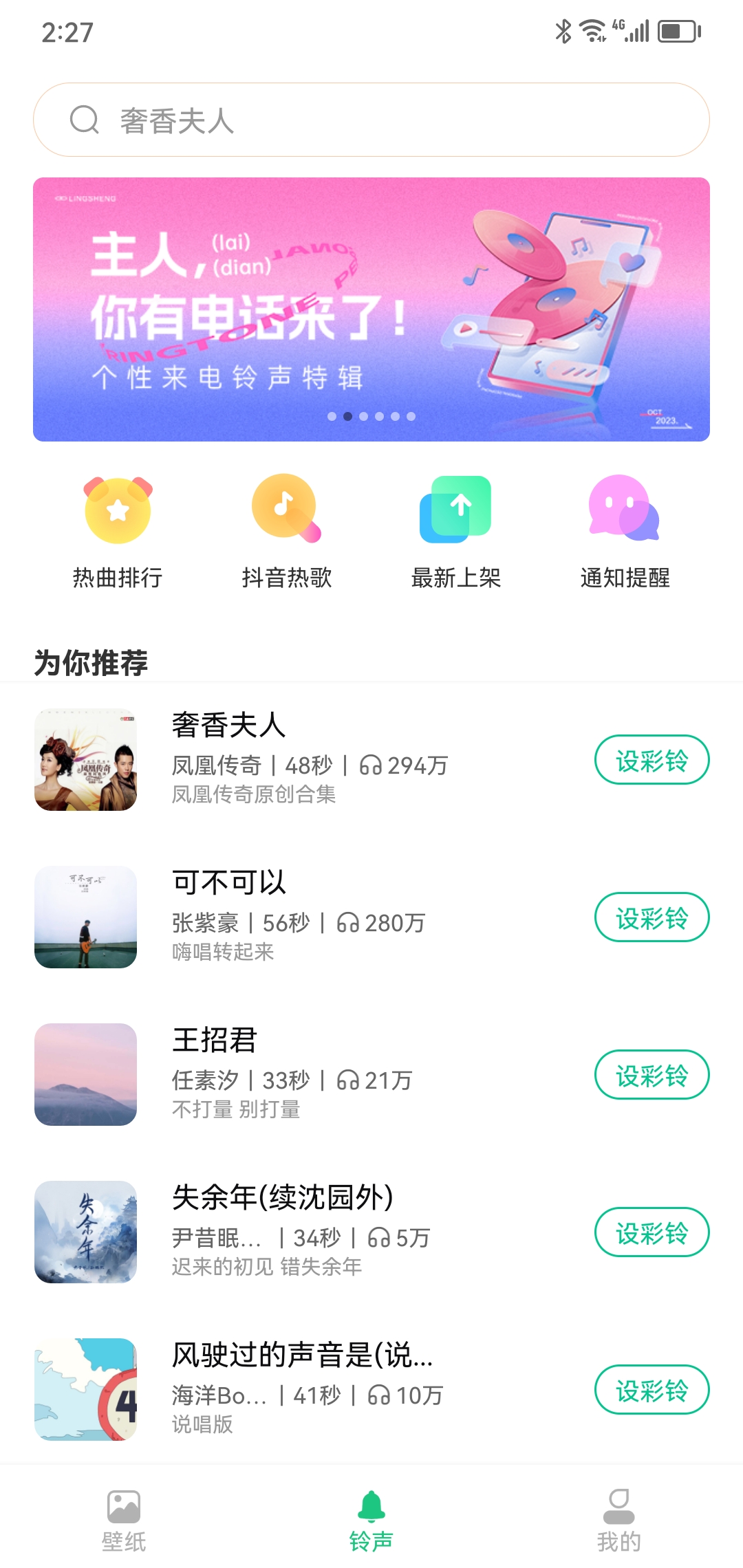Open the song title 风驶过的声音是(说...

pos(303,1356)
